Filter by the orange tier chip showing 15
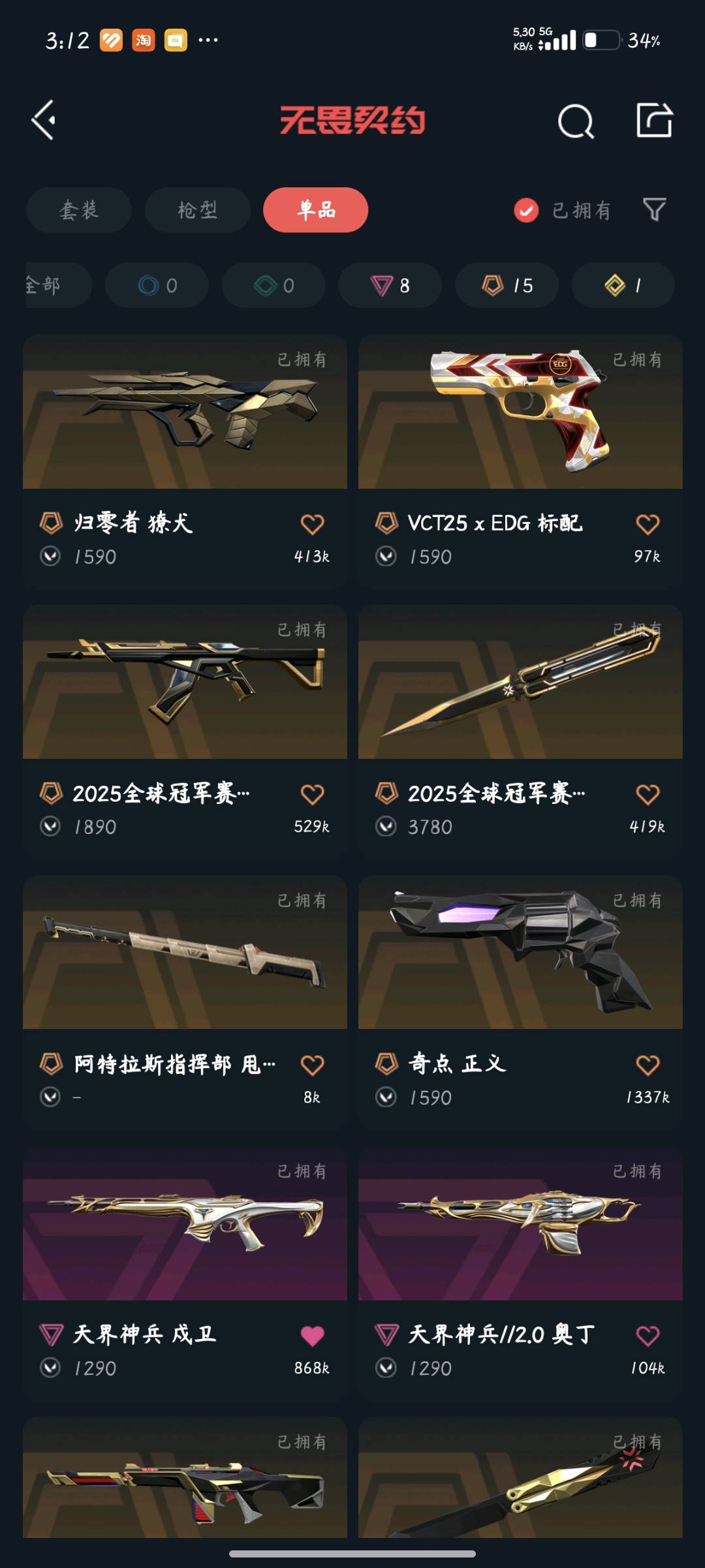Image resolution: width=705 pixels, height=1568 pixels. click(x=507, y=285)
